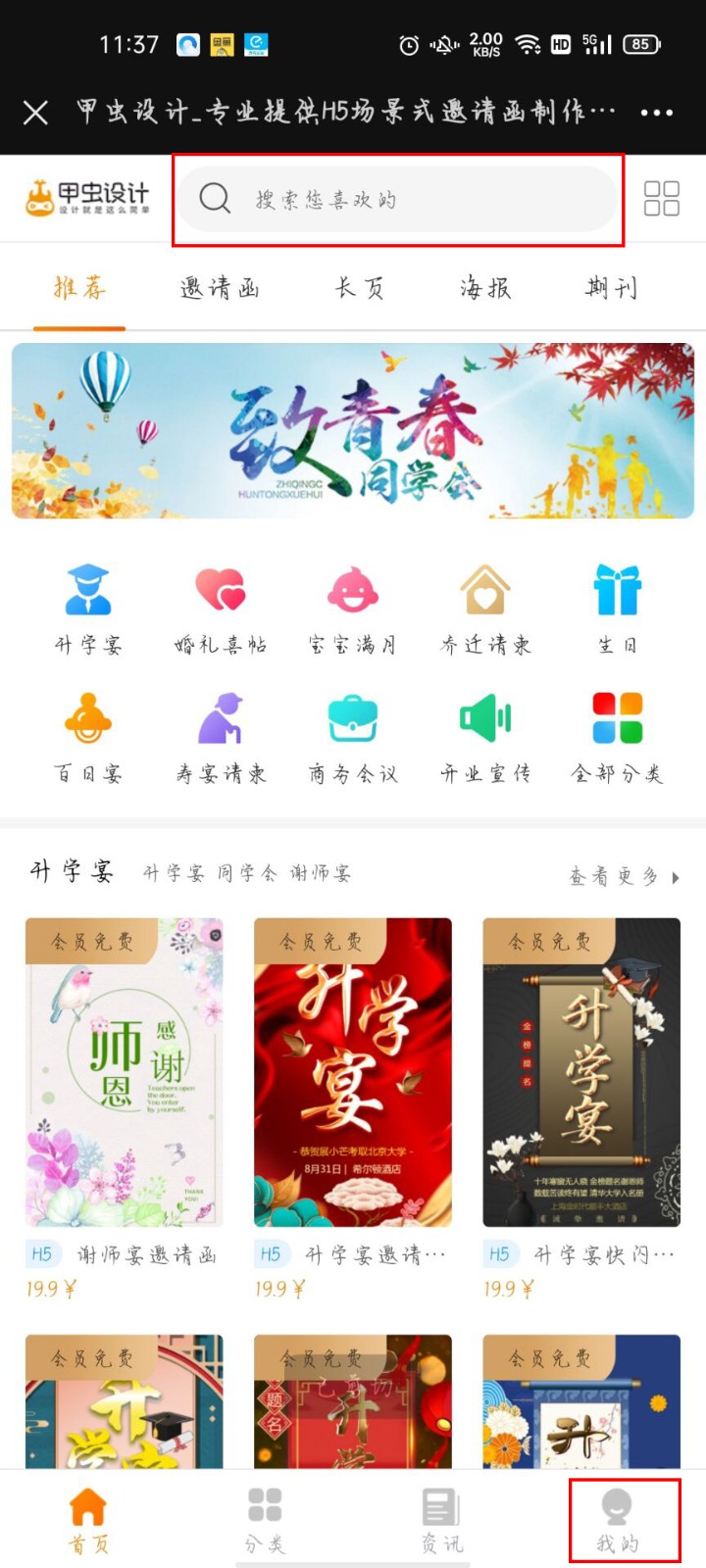Click the 寿宴请束 elderly figure icon

tap(220, 718)
